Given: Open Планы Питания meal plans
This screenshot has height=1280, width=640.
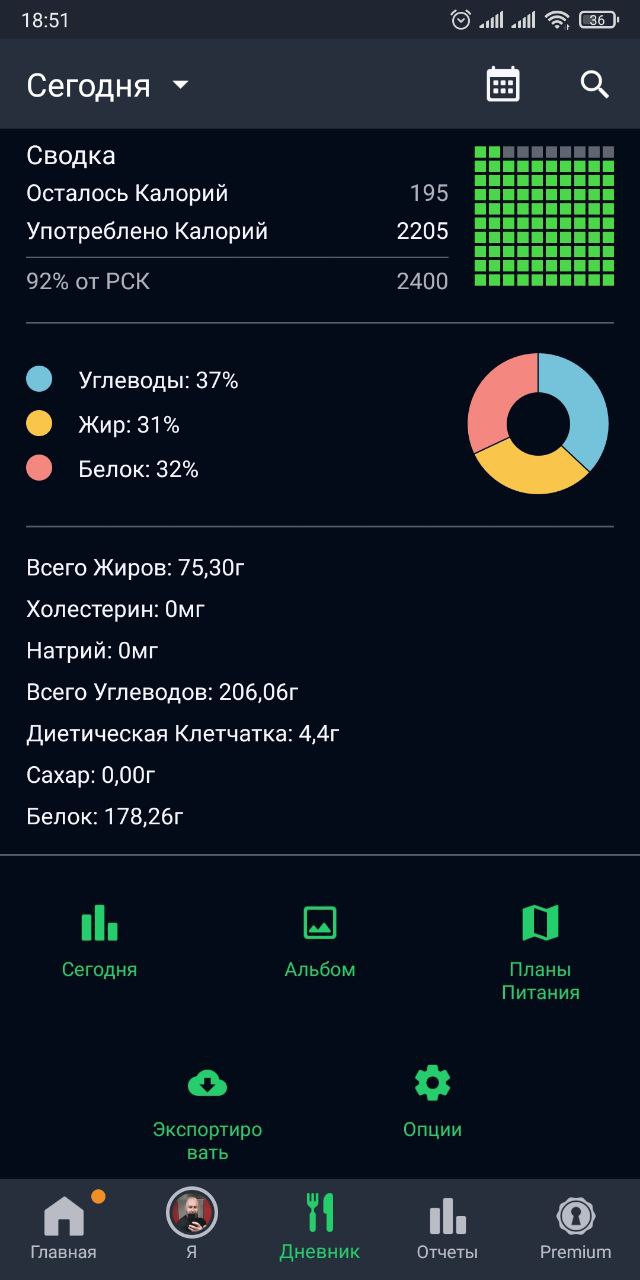Looking at the screenshot, I should (x=540, y=950).
